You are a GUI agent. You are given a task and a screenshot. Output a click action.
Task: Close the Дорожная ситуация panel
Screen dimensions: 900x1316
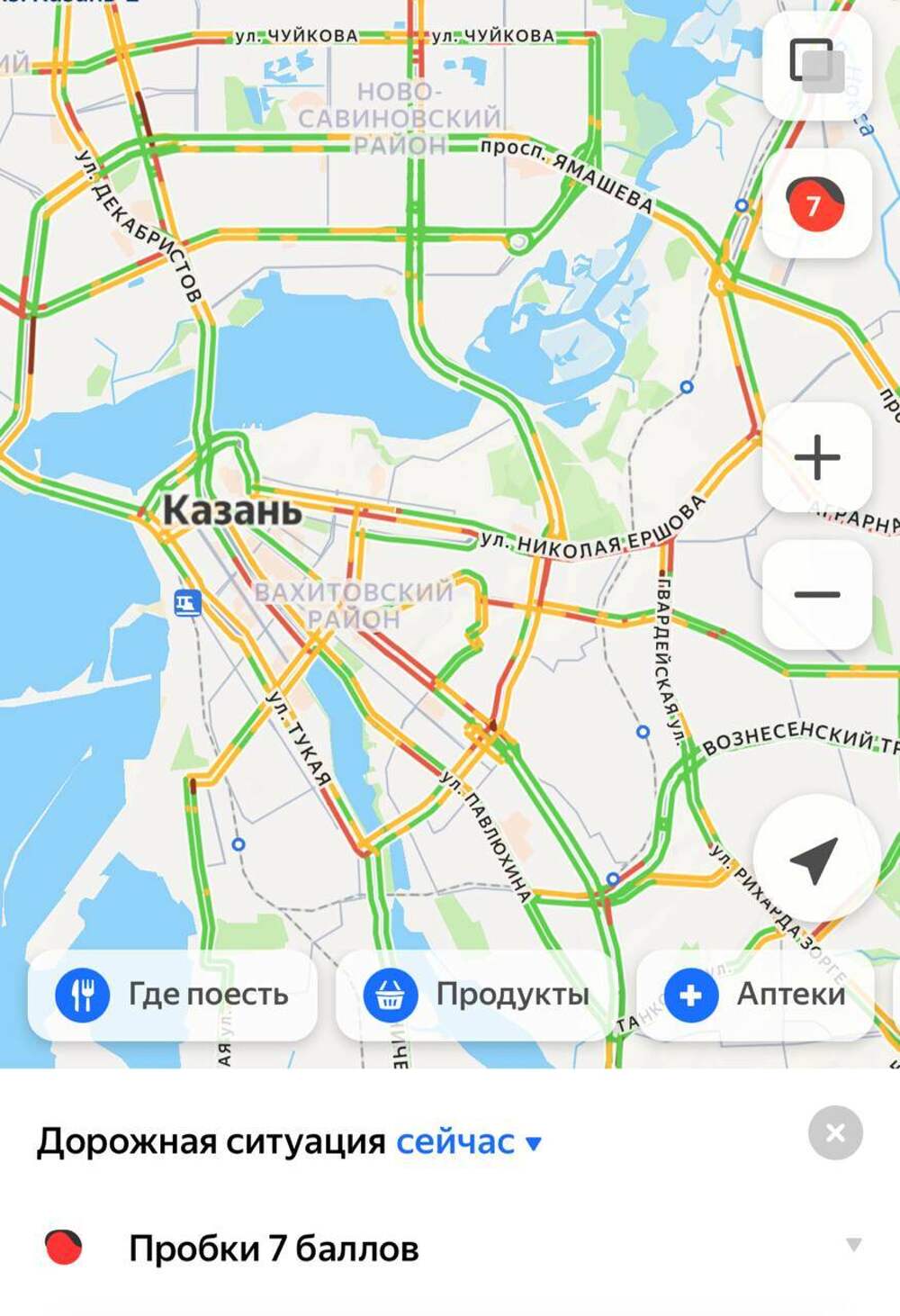[x=835, y=1132]
